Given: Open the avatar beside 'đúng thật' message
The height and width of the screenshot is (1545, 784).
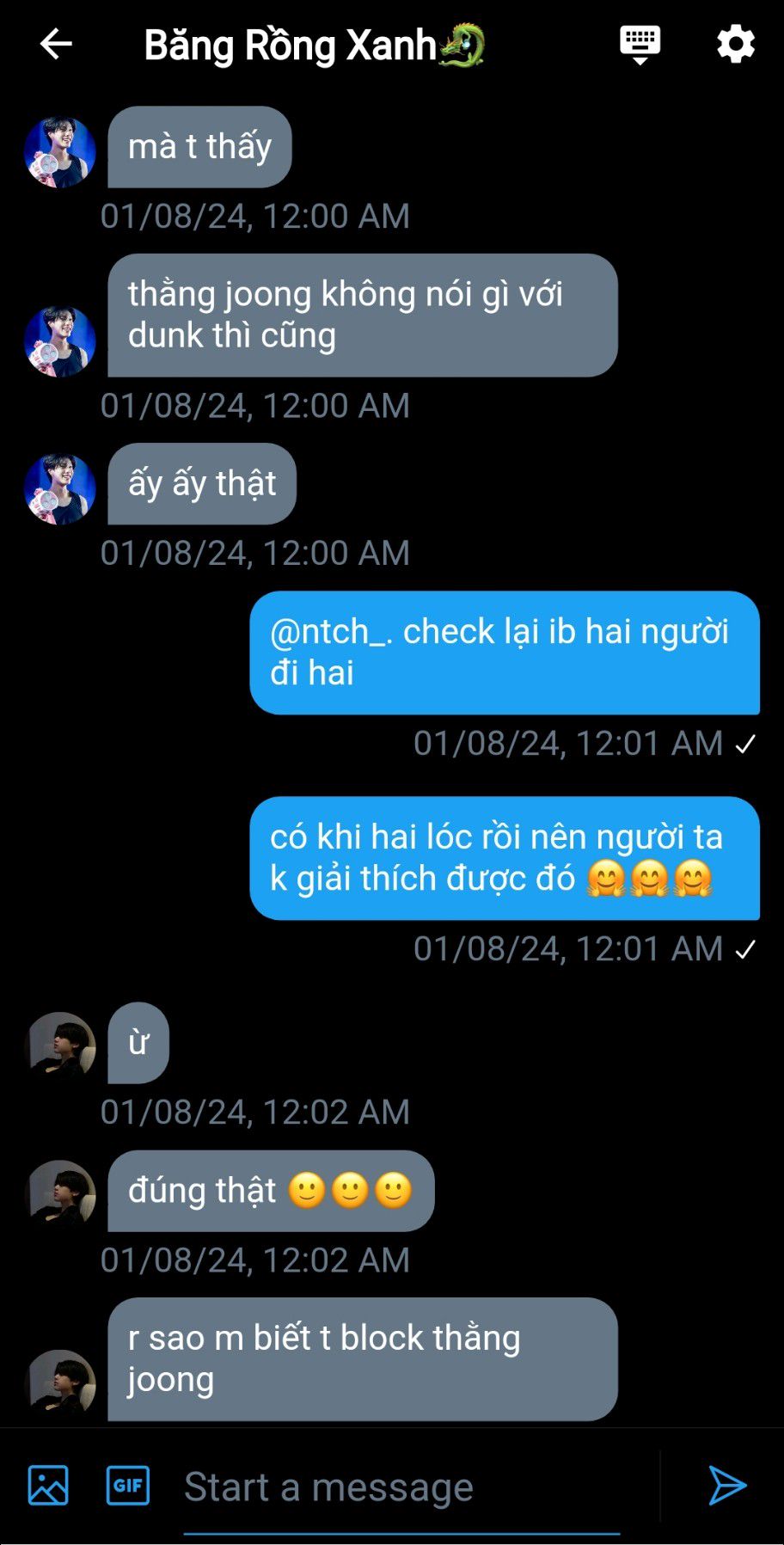Looking at the screenshot, I should (60, 1195).
